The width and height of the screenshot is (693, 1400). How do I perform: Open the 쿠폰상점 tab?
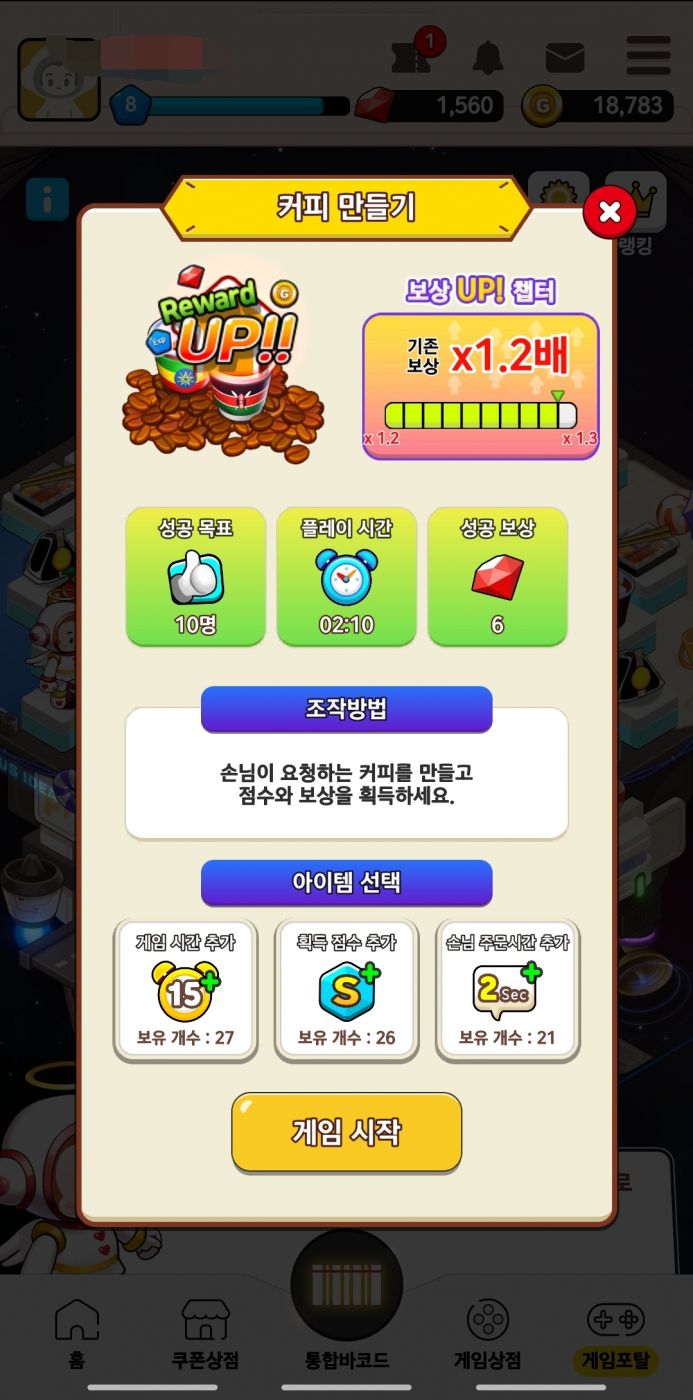205,1333
